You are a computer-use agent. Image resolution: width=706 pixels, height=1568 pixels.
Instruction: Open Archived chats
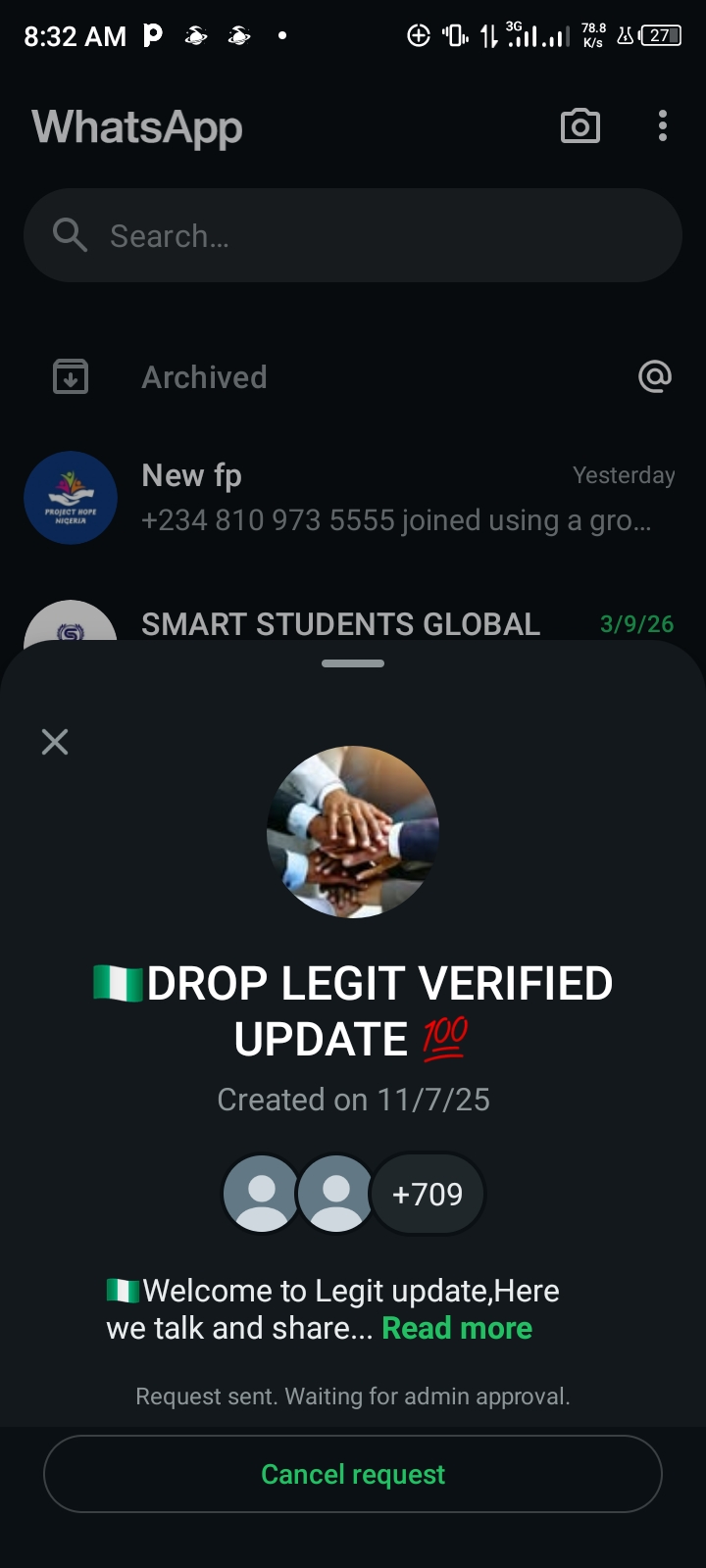pyautogui.click(x=204, y=377)
